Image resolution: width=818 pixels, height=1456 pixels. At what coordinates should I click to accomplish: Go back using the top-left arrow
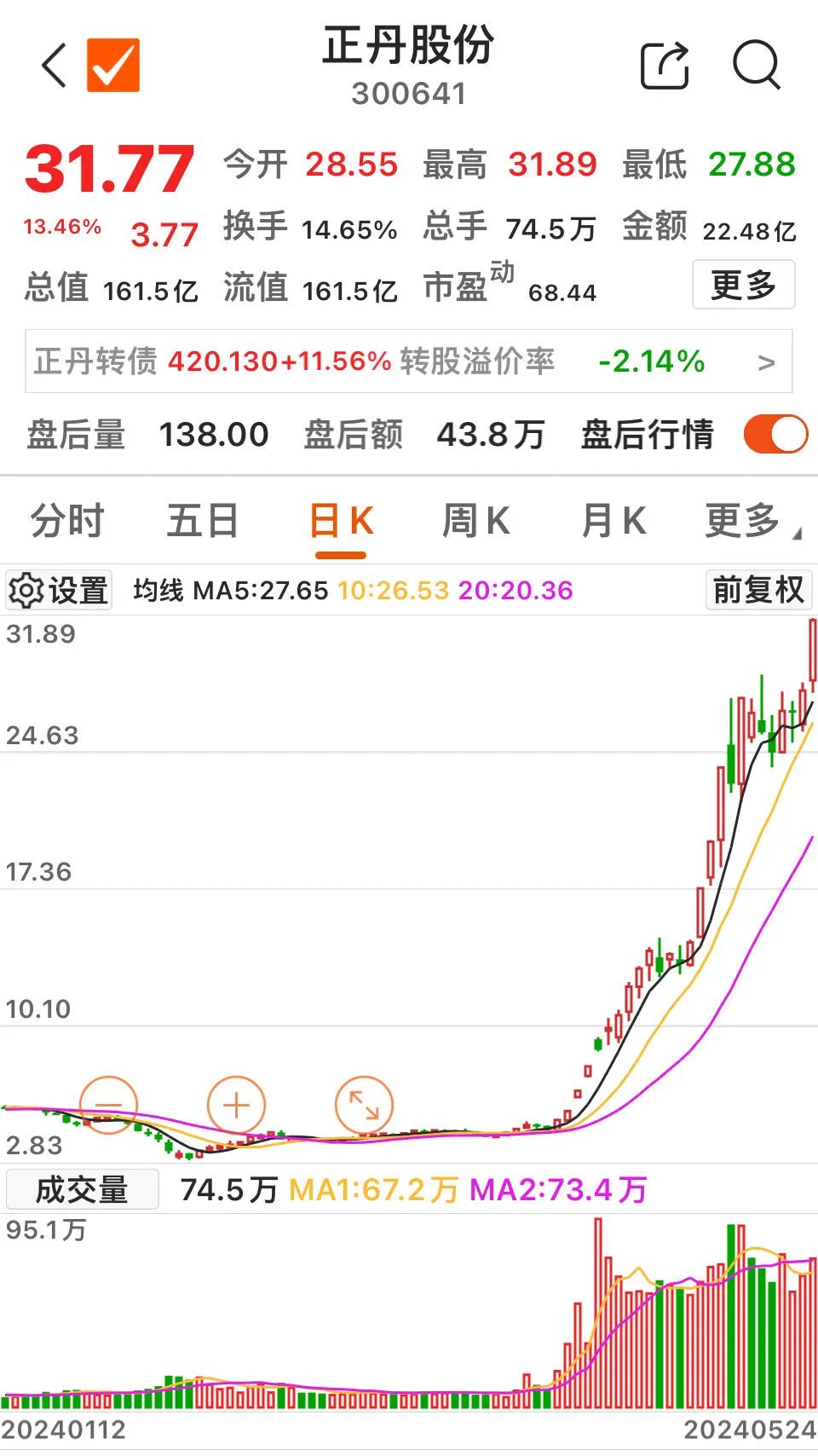pyautogui.click(x=54, y=66)
